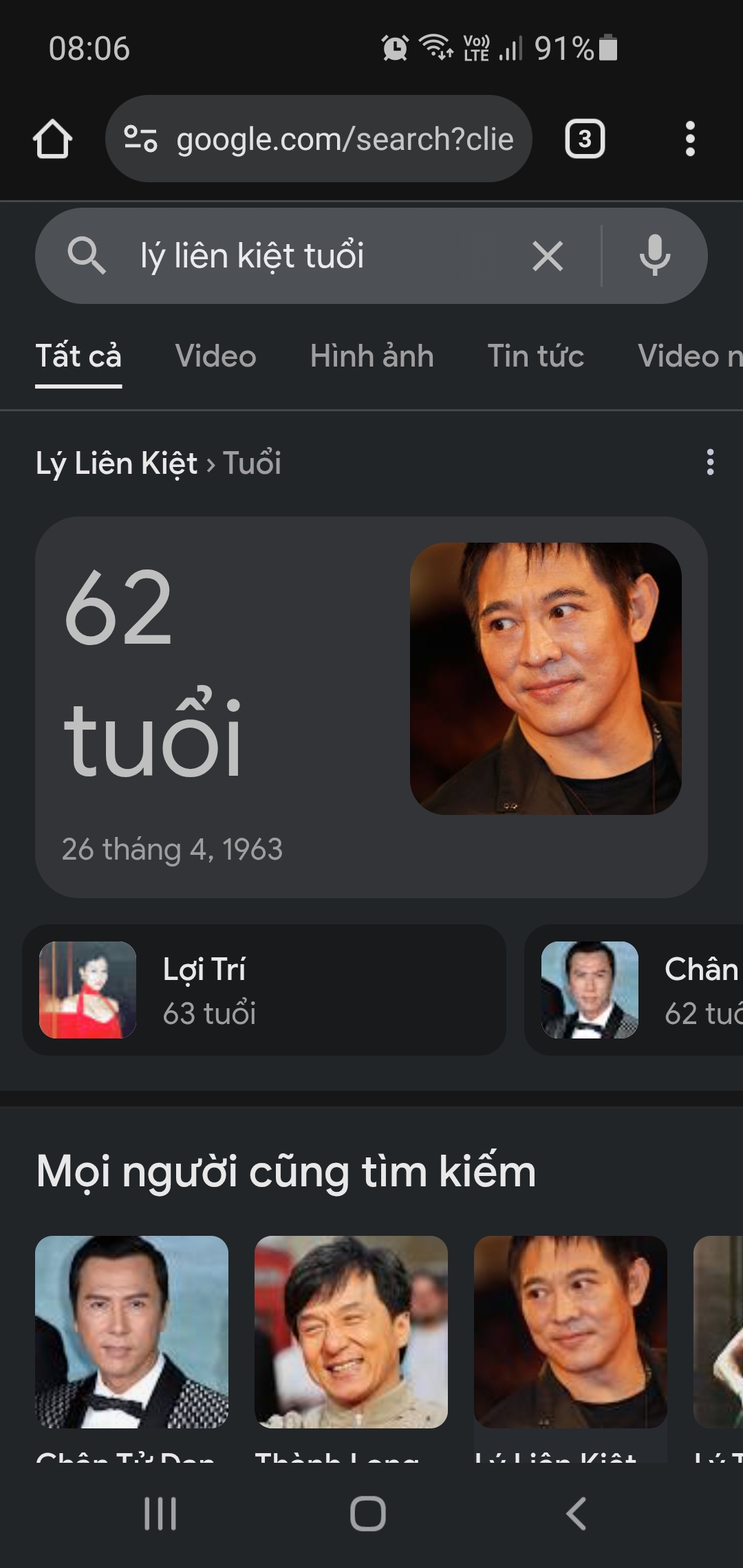Show recent apps from the navigation bar
Viewport: 743px width, 1568px height.
point(160,1514)
